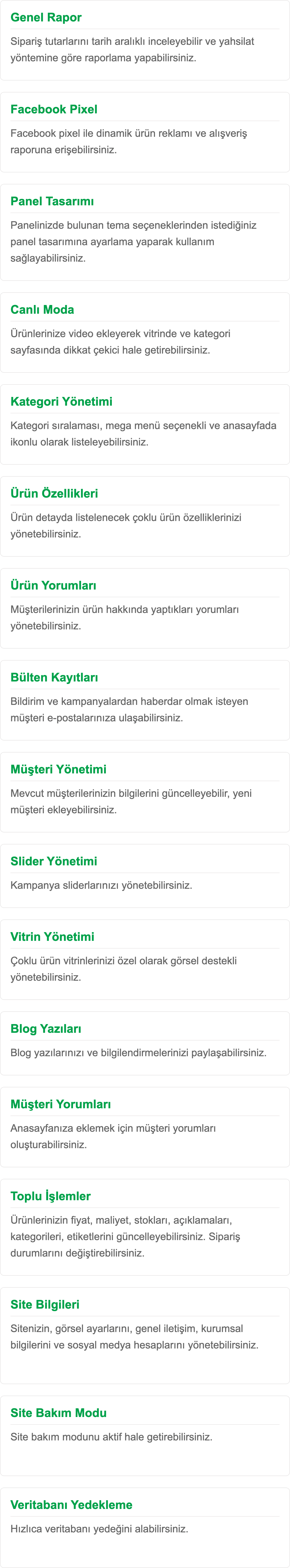The width and height of the screenshot is (290, 1568).
Task: Open Ürün Özellikleri card
Action: click(x=145, y=516)
